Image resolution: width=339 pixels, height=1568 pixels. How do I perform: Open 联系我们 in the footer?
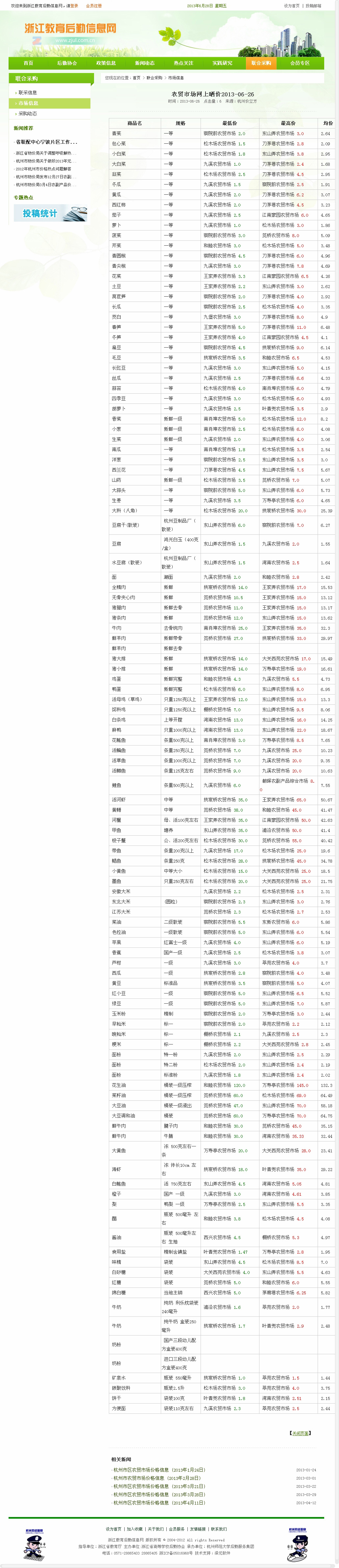(x=219, y=1529)
